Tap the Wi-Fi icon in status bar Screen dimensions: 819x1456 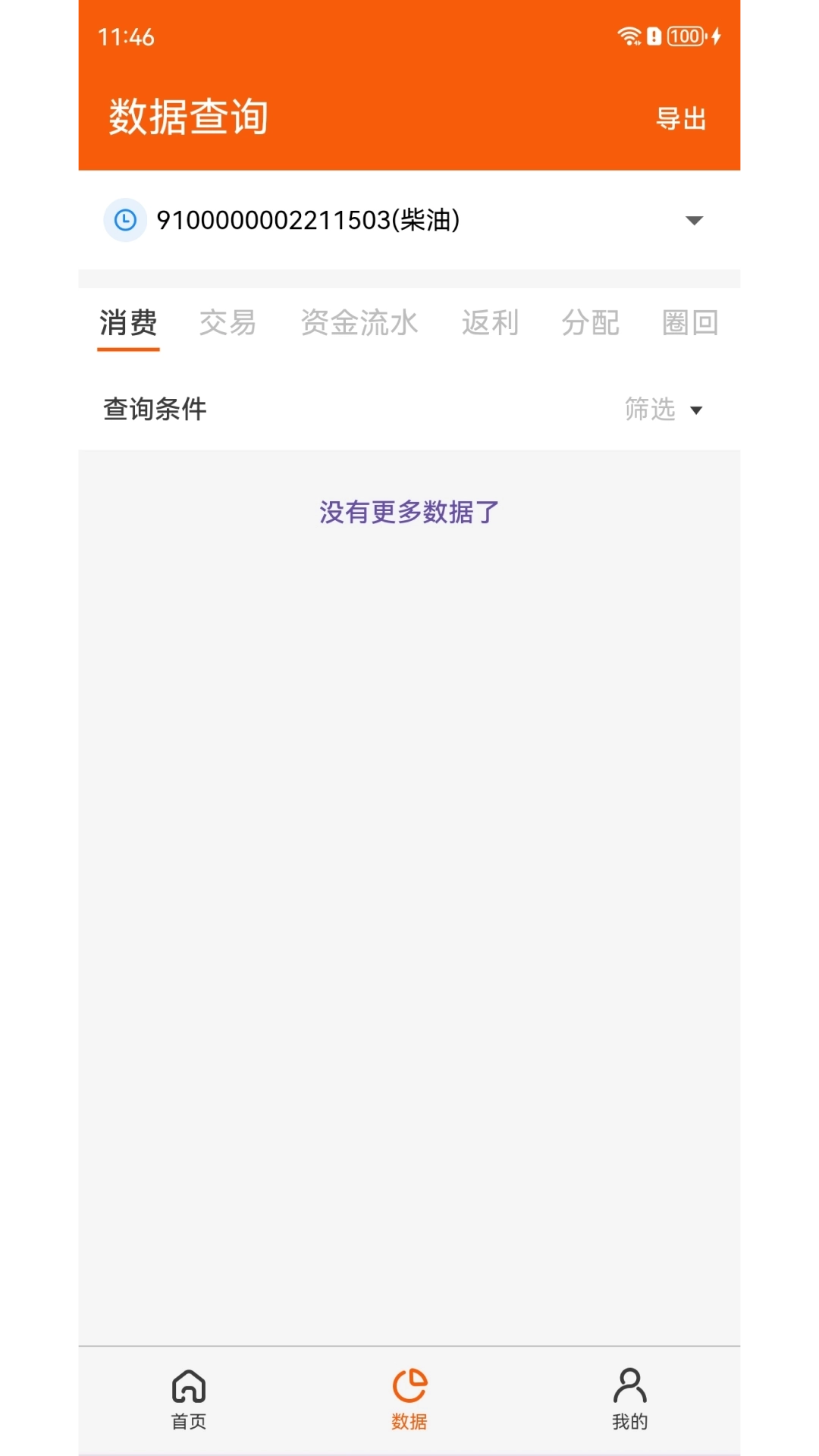point(627,36)
